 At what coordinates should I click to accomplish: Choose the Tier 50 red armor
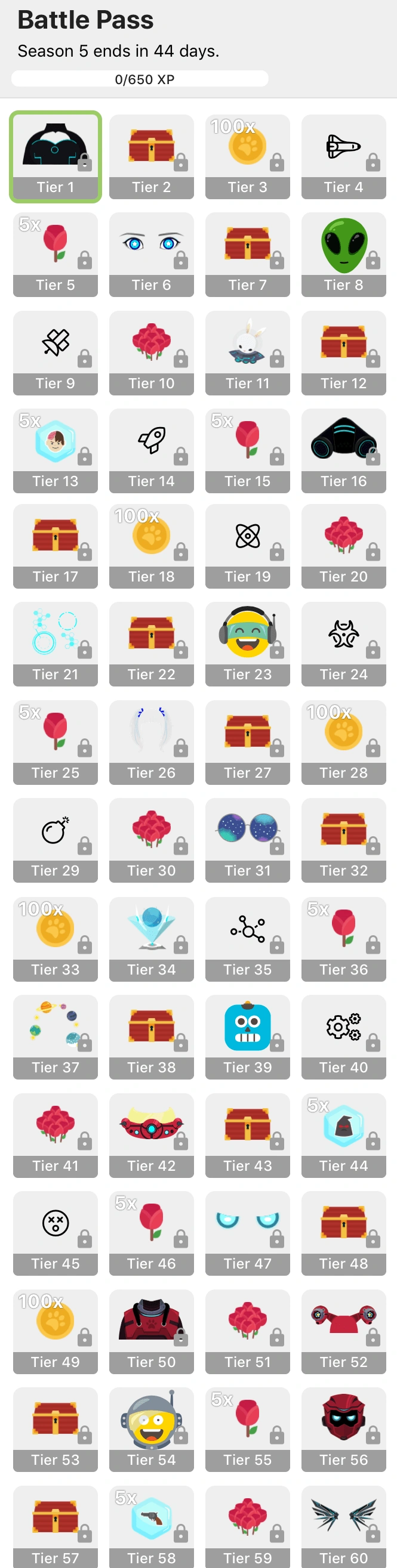coord(152,1331)
